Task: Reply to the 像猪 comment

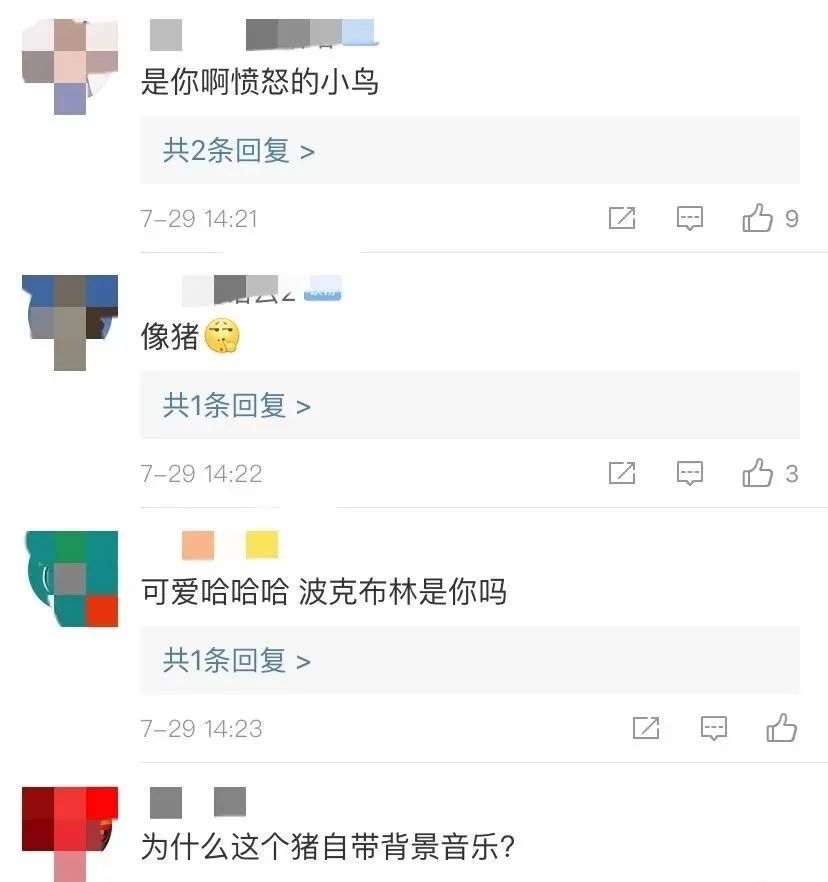Action: (690, 473)
